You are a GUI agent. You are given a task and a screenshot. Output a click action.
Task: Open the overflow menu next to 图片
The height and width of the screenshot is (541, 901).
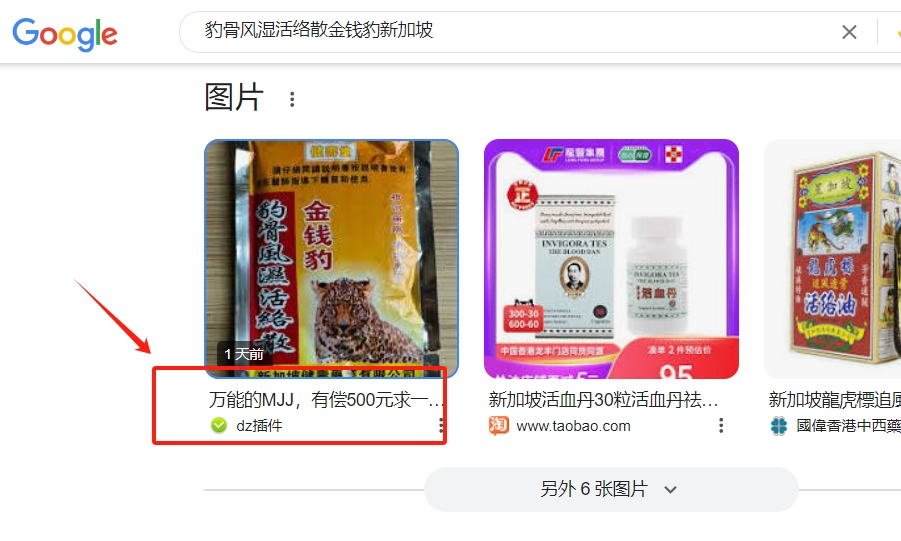pyautogui.click(x=292, y=100)
